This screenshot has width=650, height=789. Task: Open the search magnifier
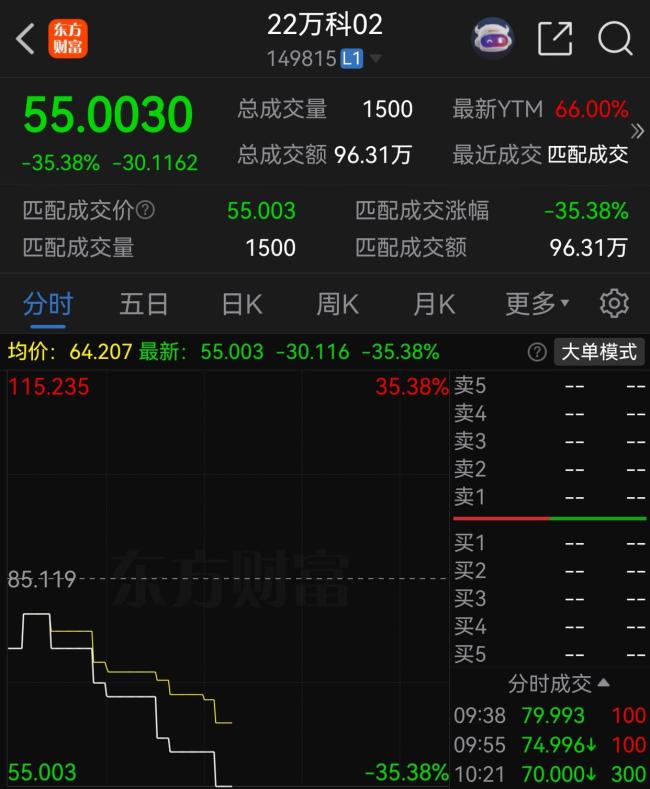tap(615, 38)
